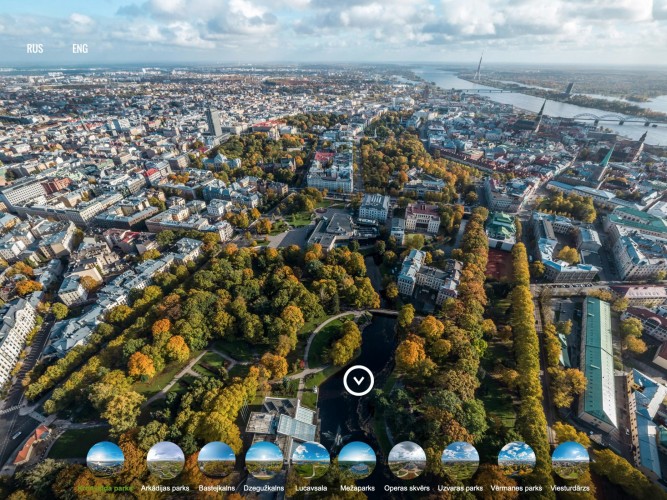Open the Bastejkalns panorama
The image size is (667, 500).
click(217, 461)
